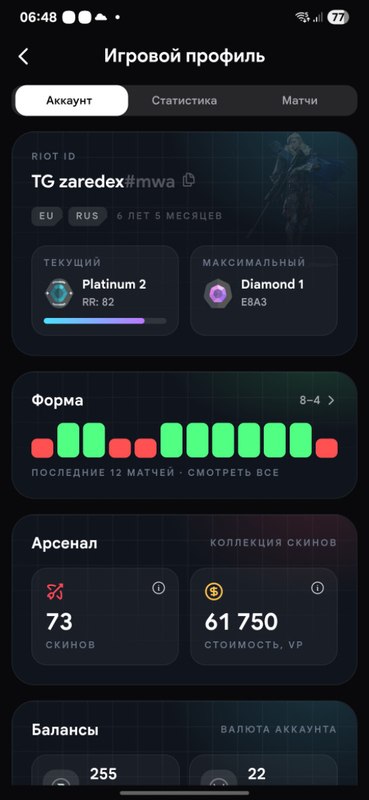Tap Смотреть все for the last 12 matches
Image resolution: width=369 pixels, height=800 pixels.
[x=233, y=473]
